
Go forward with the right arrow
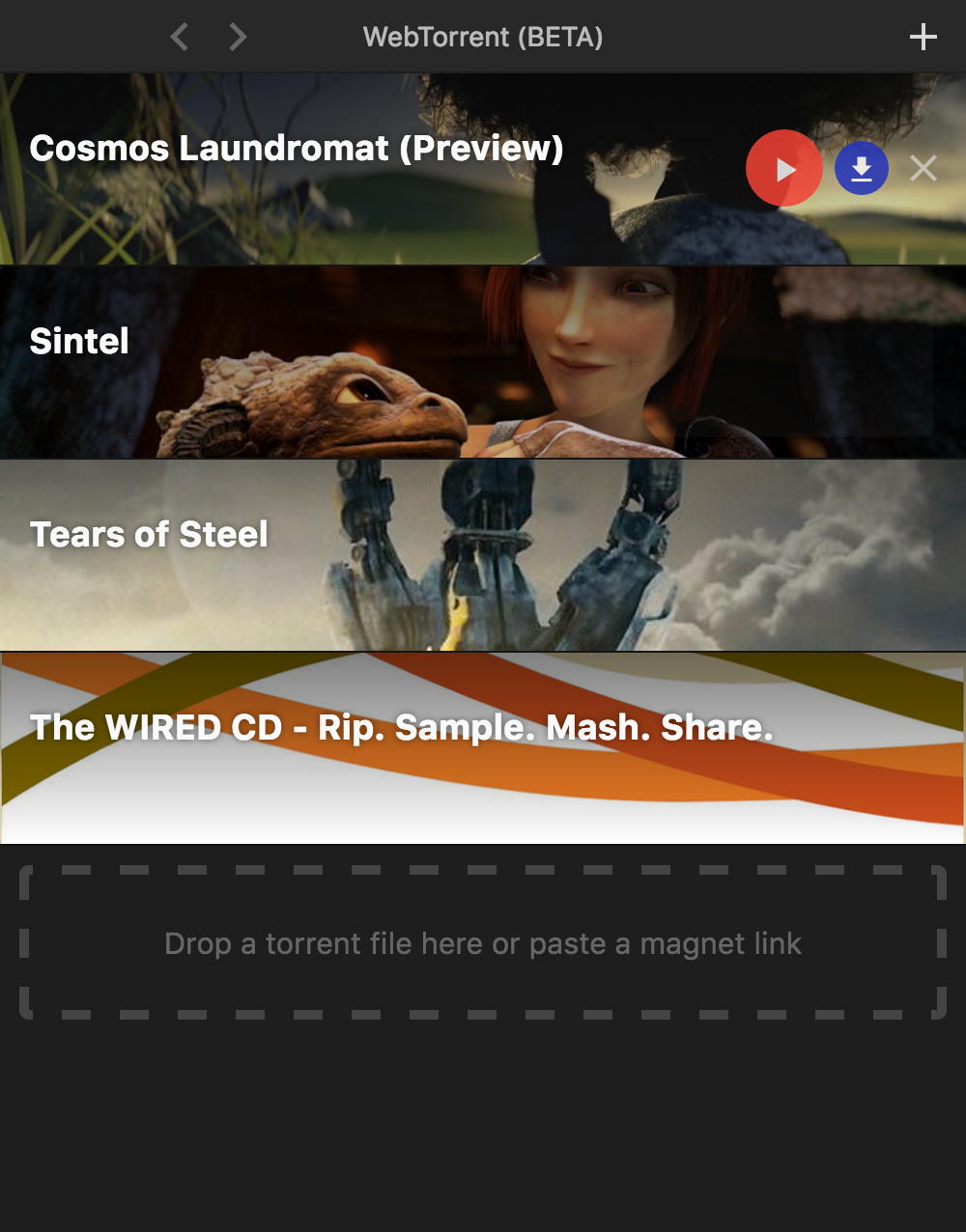pyautogui.click(x=238, y=37)
